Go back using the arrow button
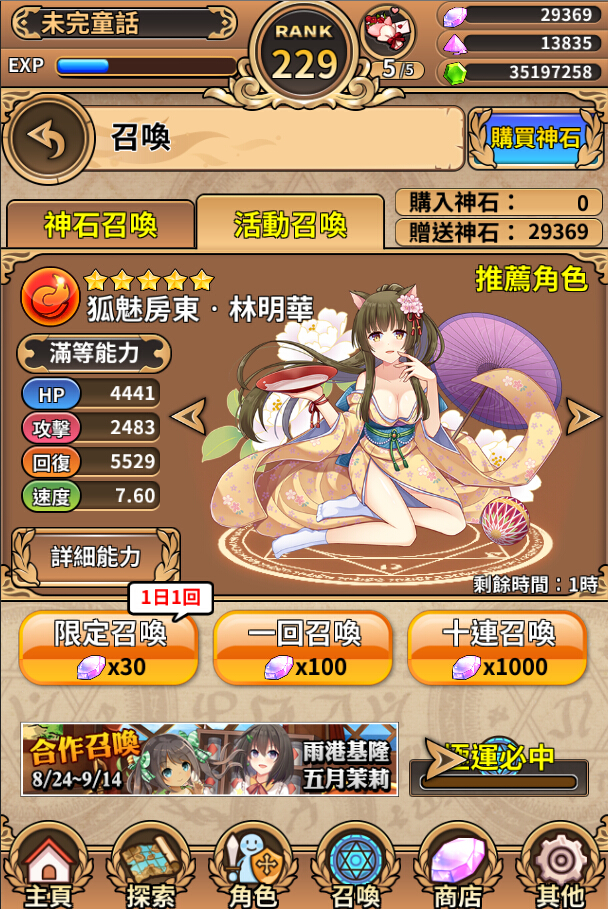Screen dimensions: 608x909 48,139
